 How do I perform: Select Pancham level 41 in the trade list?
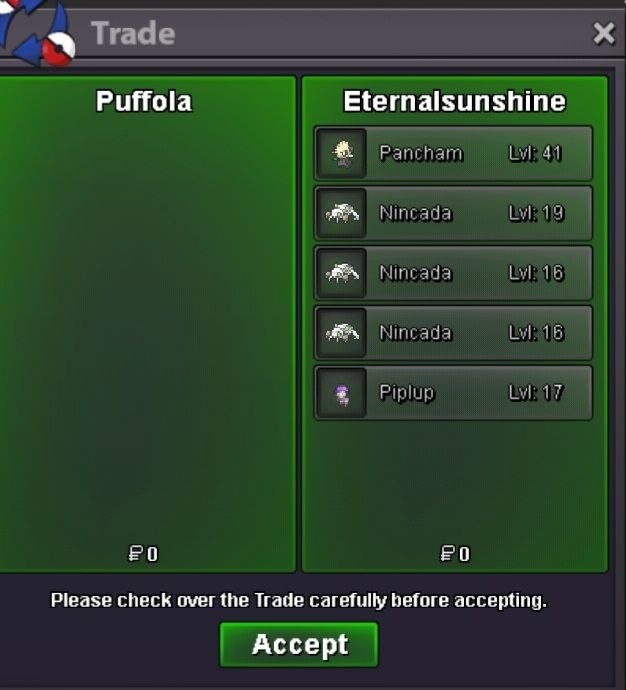[x=453, y=153]
